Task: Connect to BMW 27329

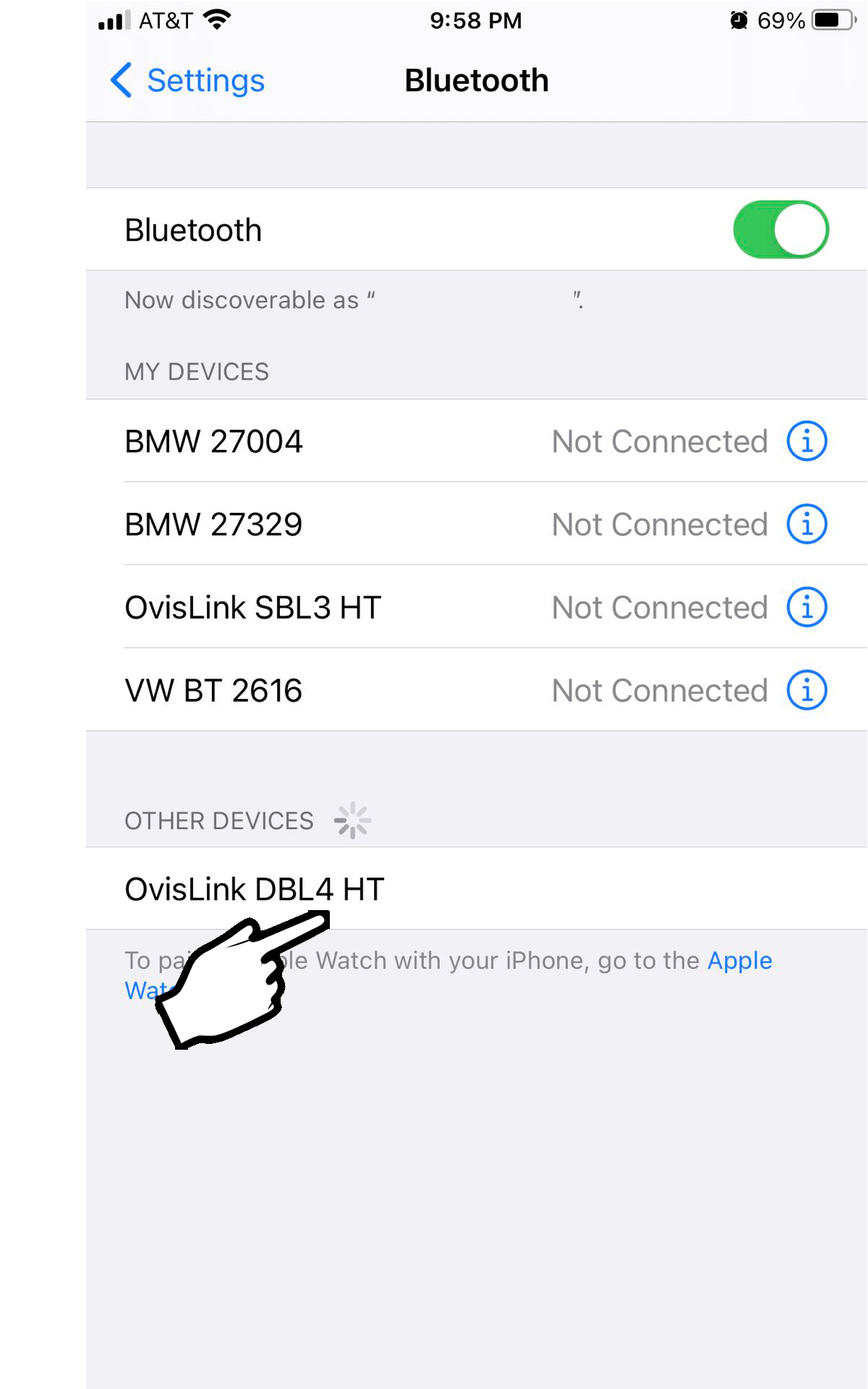Action: click(477, 524)
